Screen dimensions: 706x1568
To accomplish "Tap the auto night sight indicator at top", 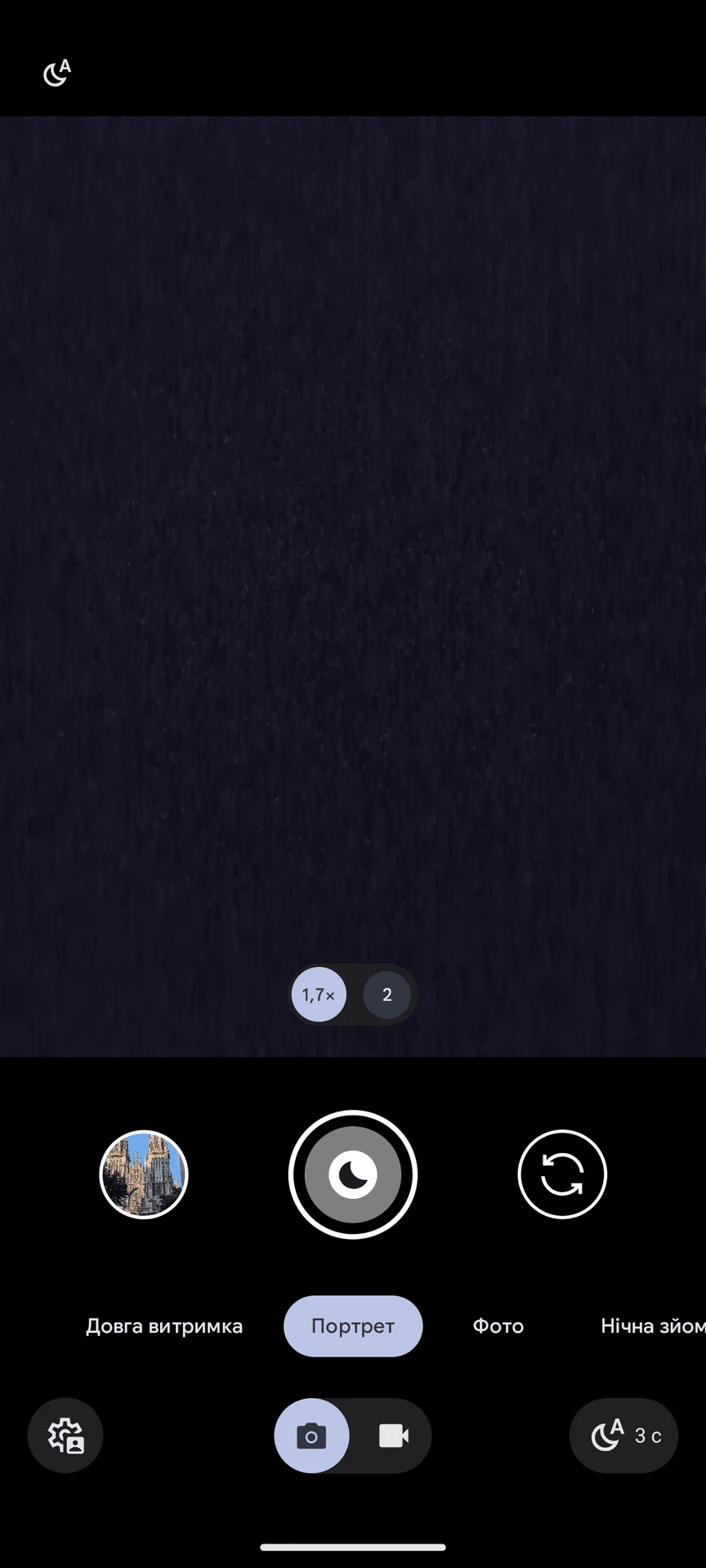I will pyautogui.click(x=57, y=73).
